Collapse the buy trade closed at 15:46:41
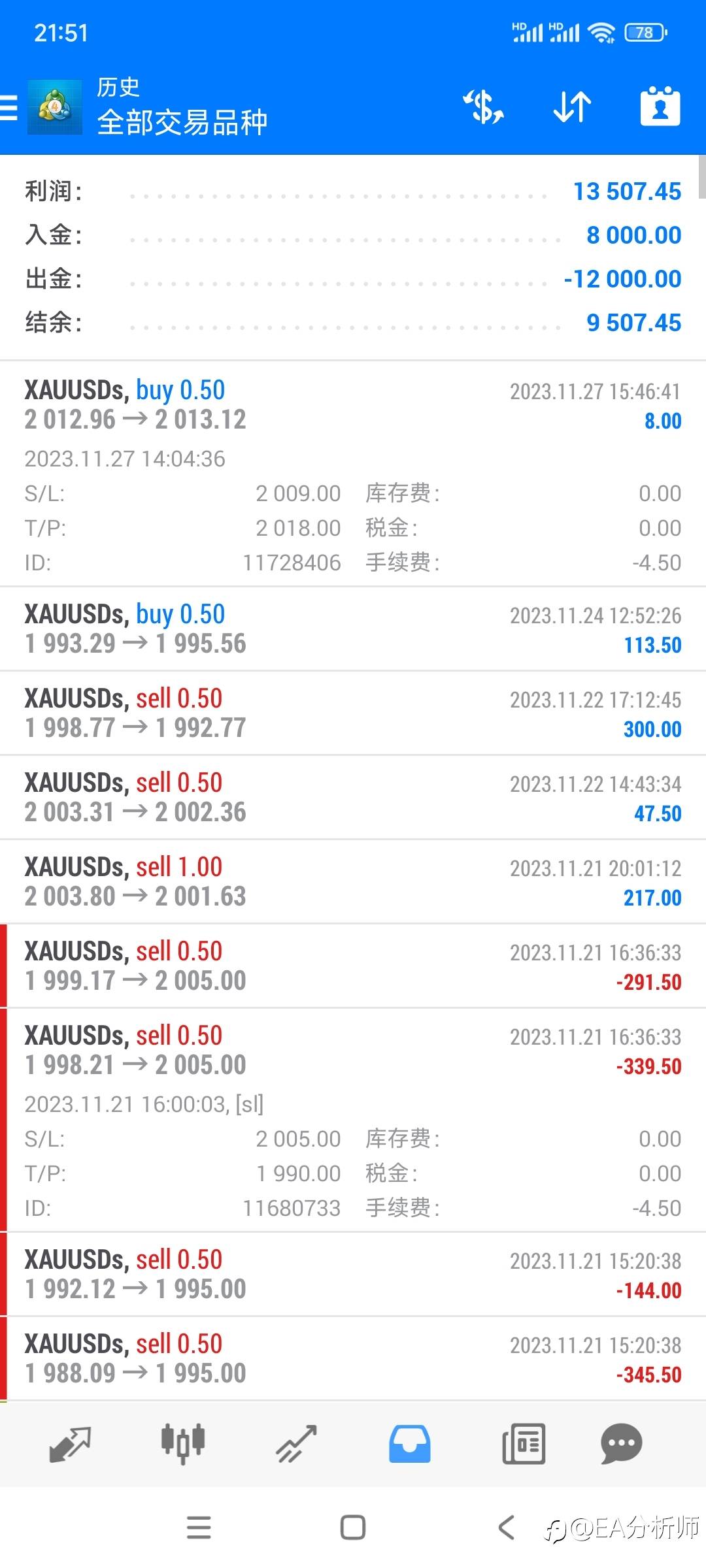 pos(353,473)
